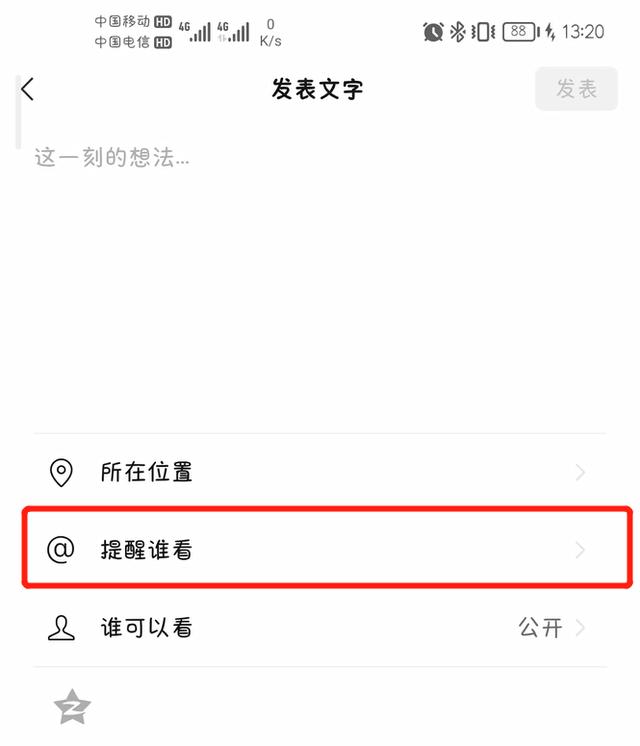This screenshot has width=640, height=746.
Task: Select the QQ空间 star sync icon
Action: [72, 707]
